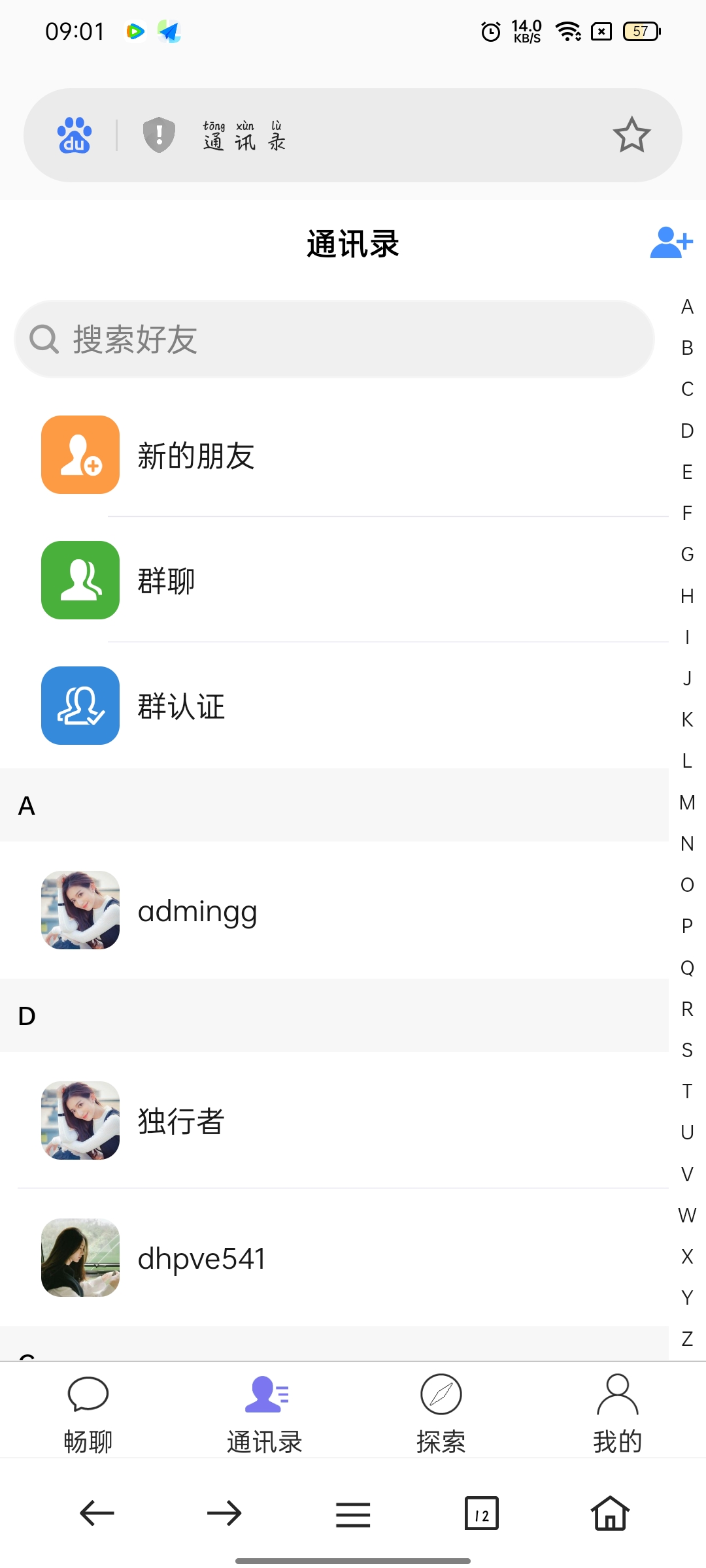Check the battery indicator at 57
This screenshot has height=1568, width=706.
coord(640,30)
